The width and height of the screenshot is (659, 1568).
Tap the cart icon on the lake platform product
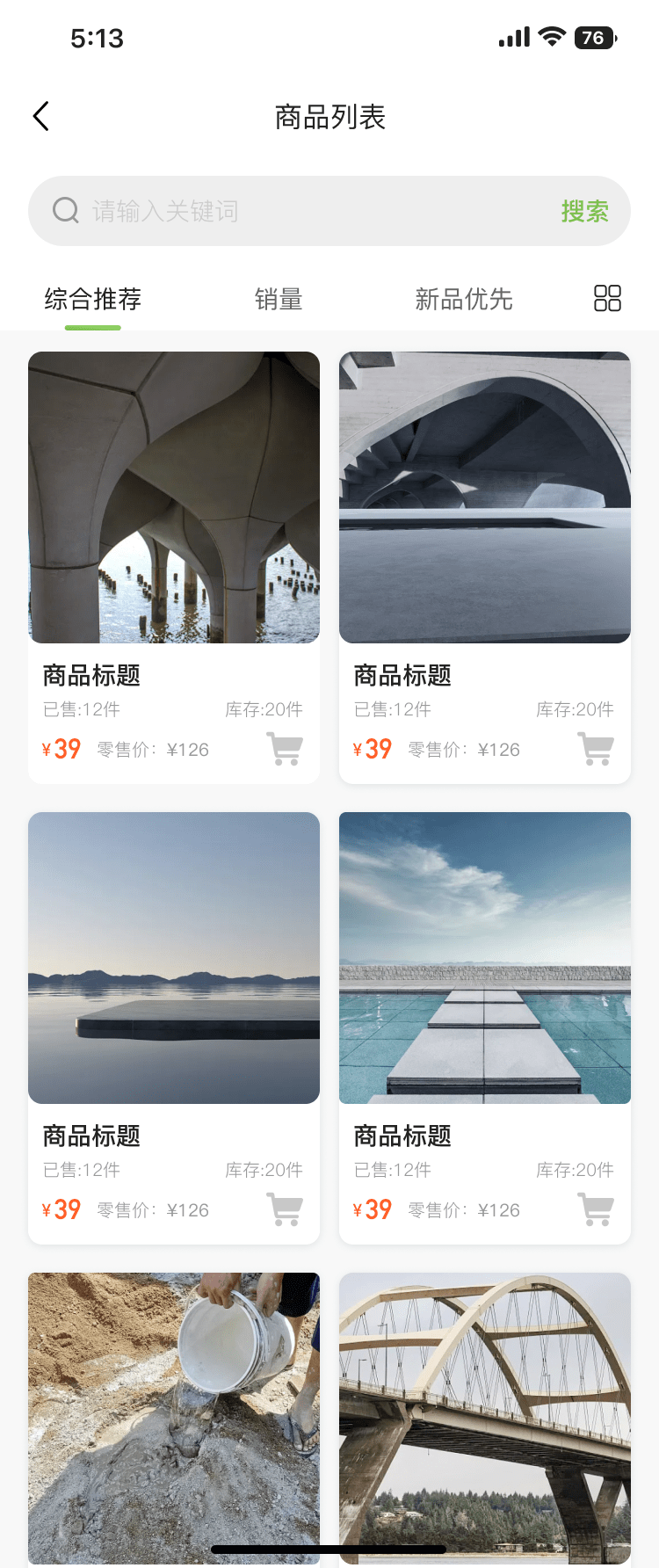(x=285, y=1210)
